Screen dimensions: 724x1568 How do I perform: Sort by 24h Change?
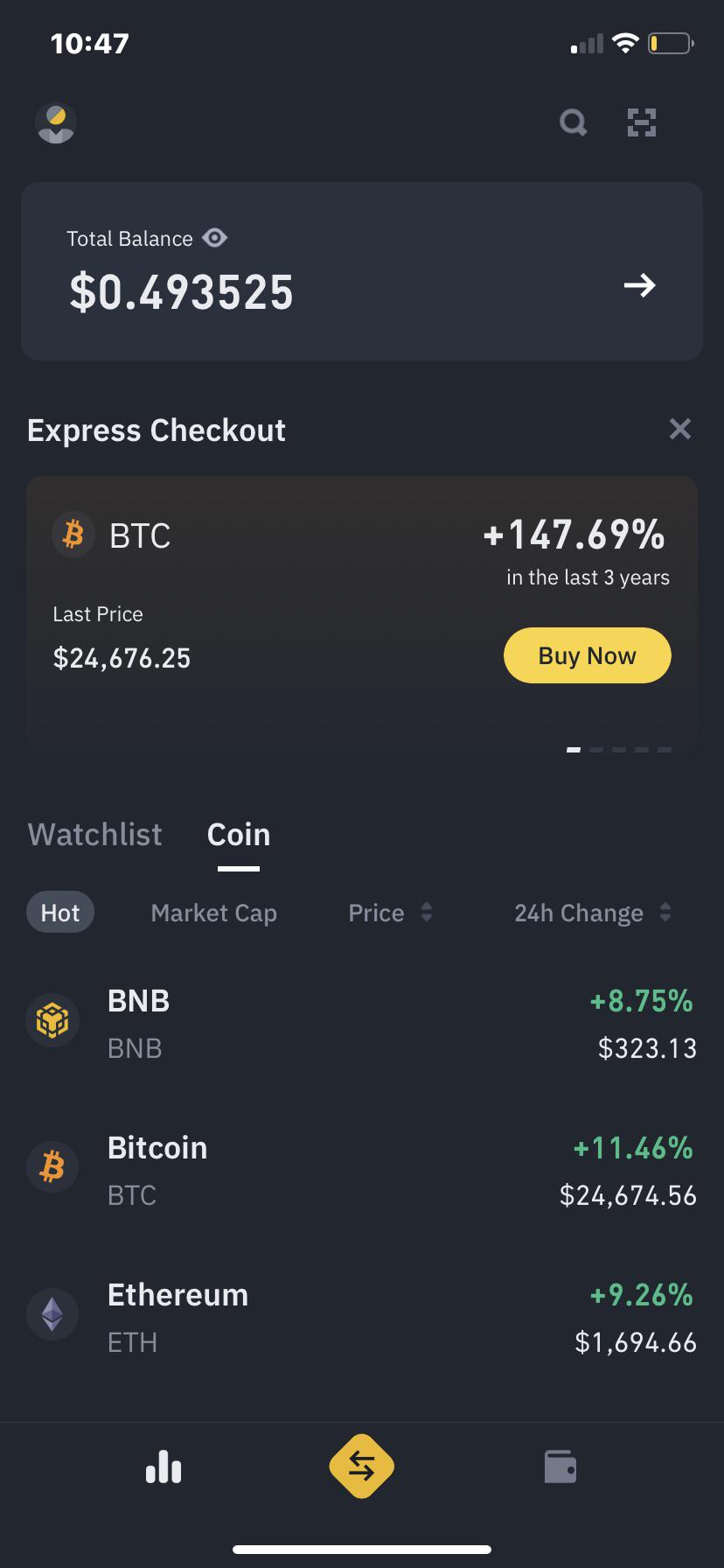pos(593,913)
